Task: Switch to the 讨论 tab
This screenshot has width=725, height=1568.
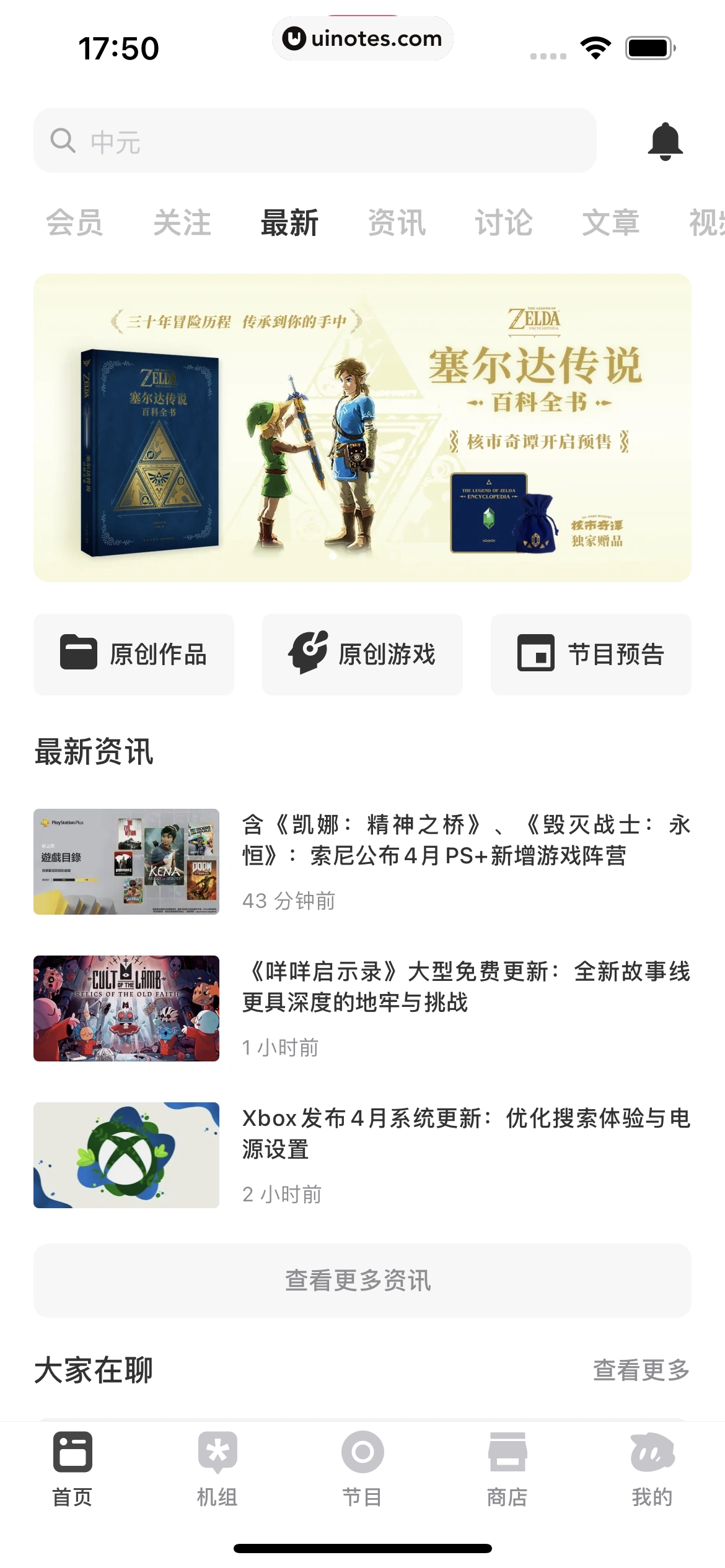Action: (503, 223)
